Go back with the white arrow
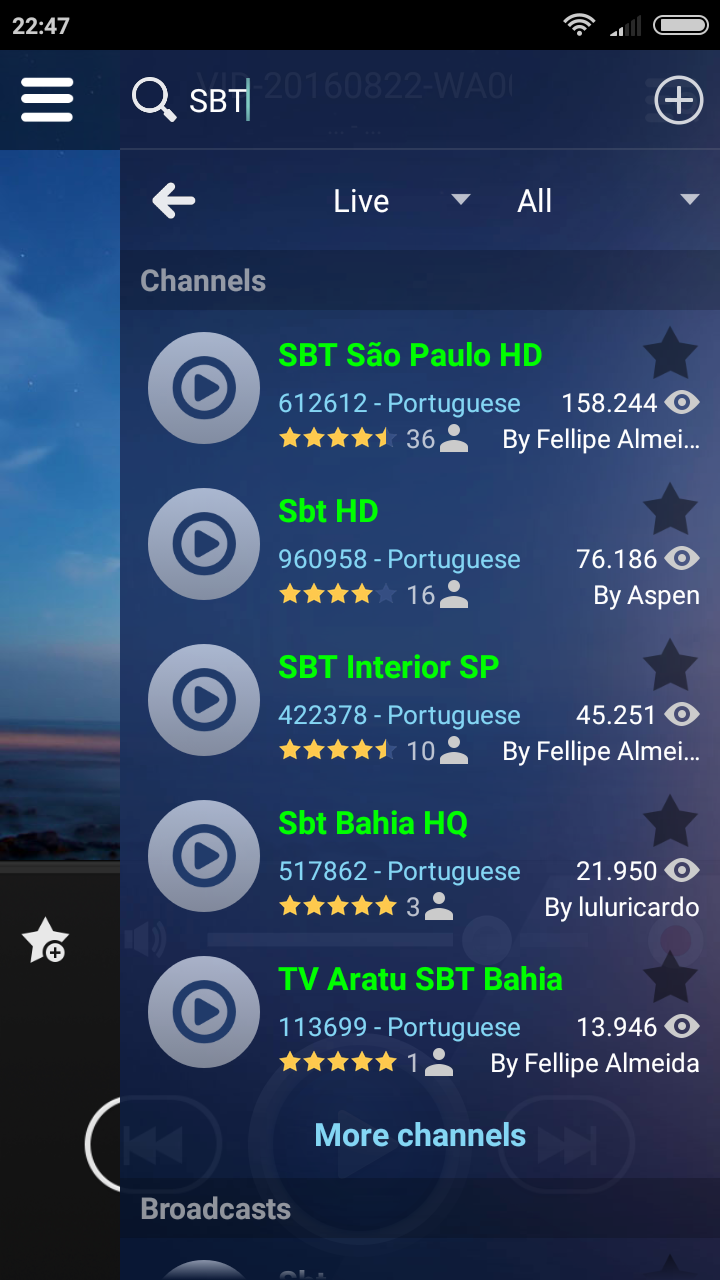Viewport: 720px width, 1280px height. click(174, 201)
